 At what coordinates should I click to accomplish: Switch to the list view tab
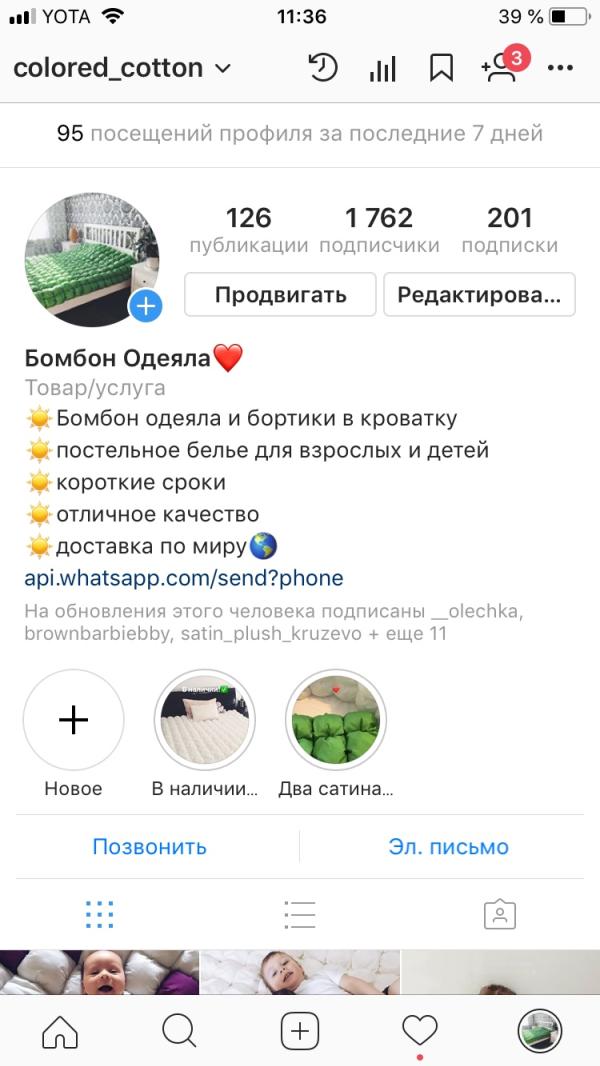[299, 914]
